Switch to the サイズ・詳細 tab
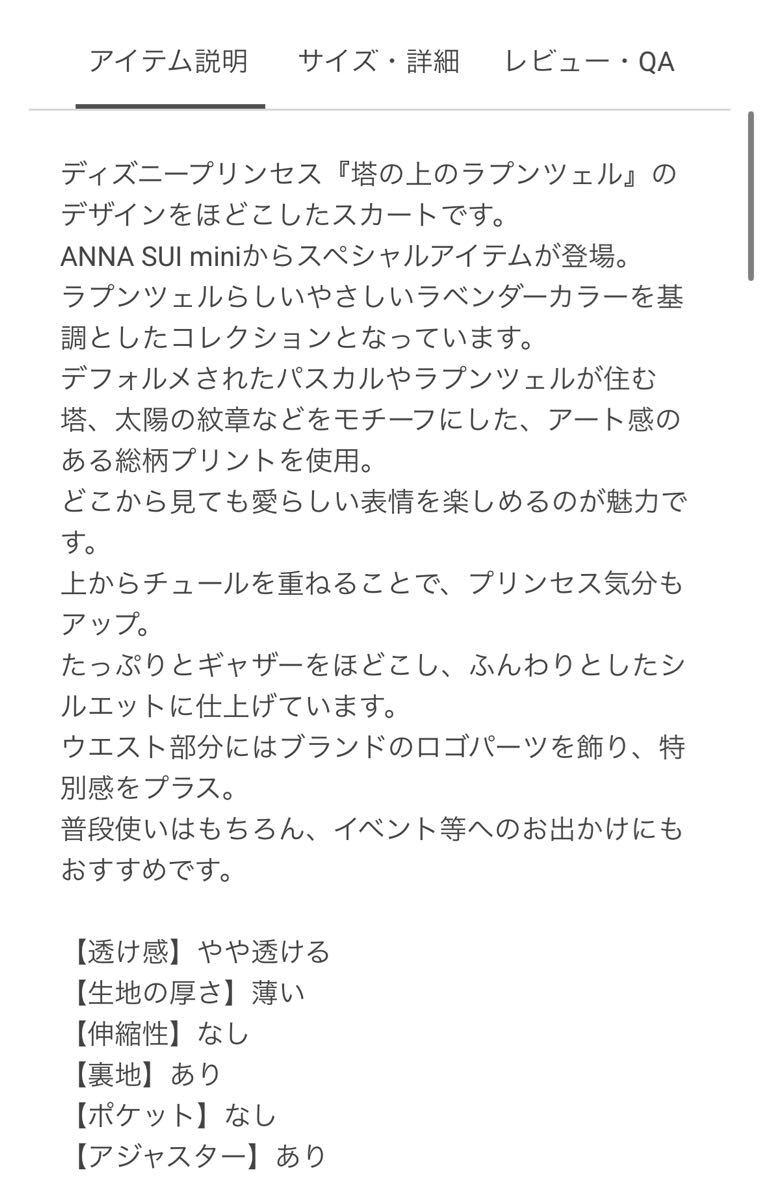The width and height of the screenshot is (760, 1200). [378, 62]
